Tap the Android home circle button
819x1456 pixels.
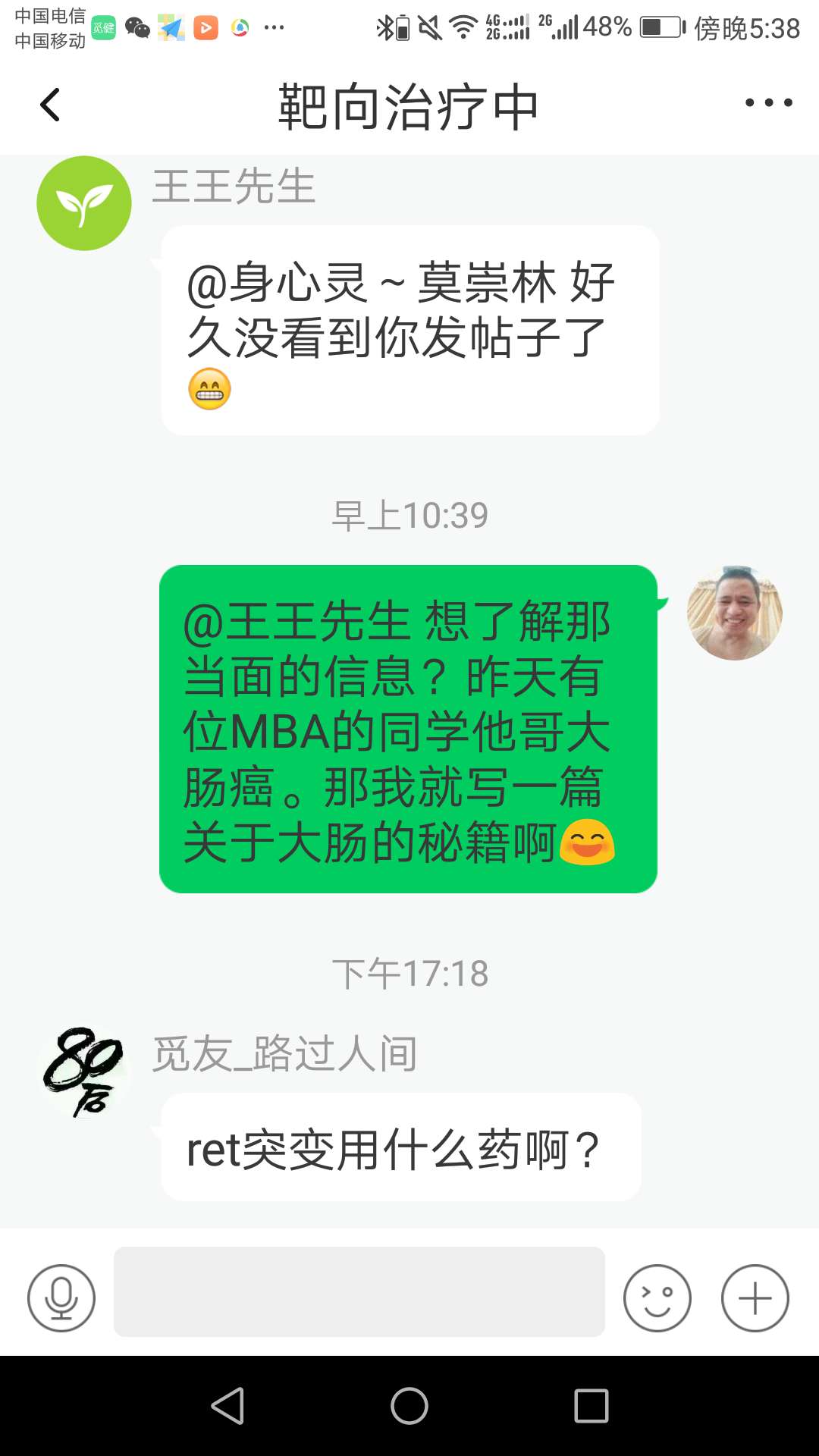tap(409, 1407)
